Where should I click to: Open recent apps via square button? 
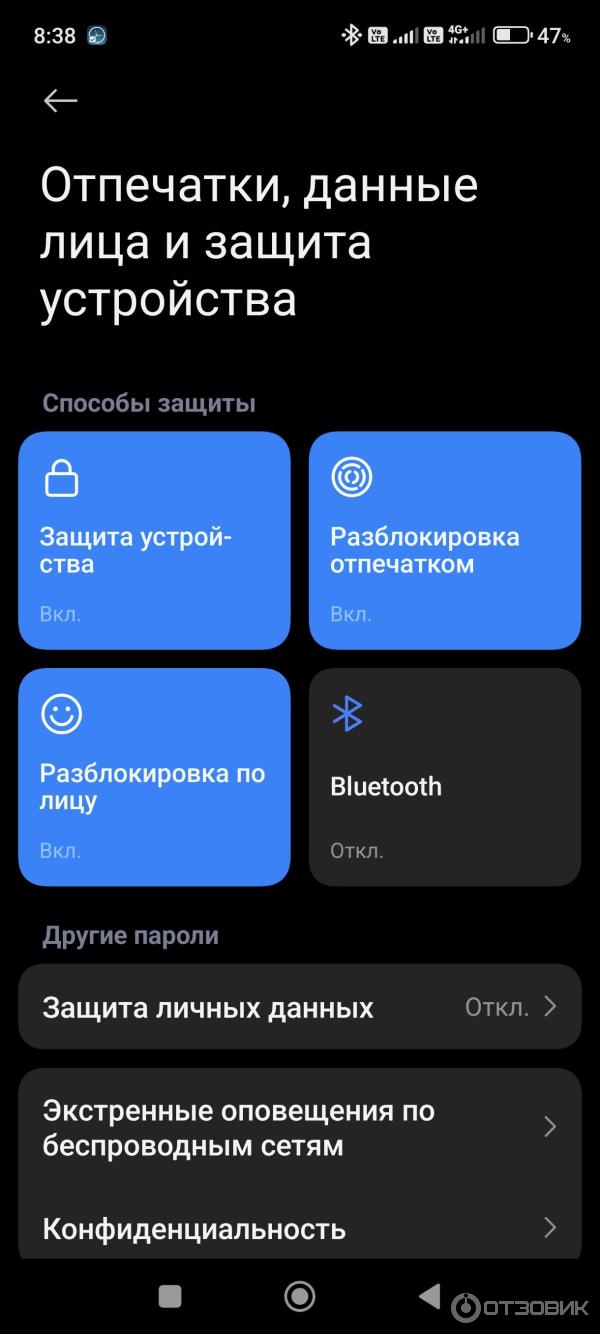(x=170, y=1297)
